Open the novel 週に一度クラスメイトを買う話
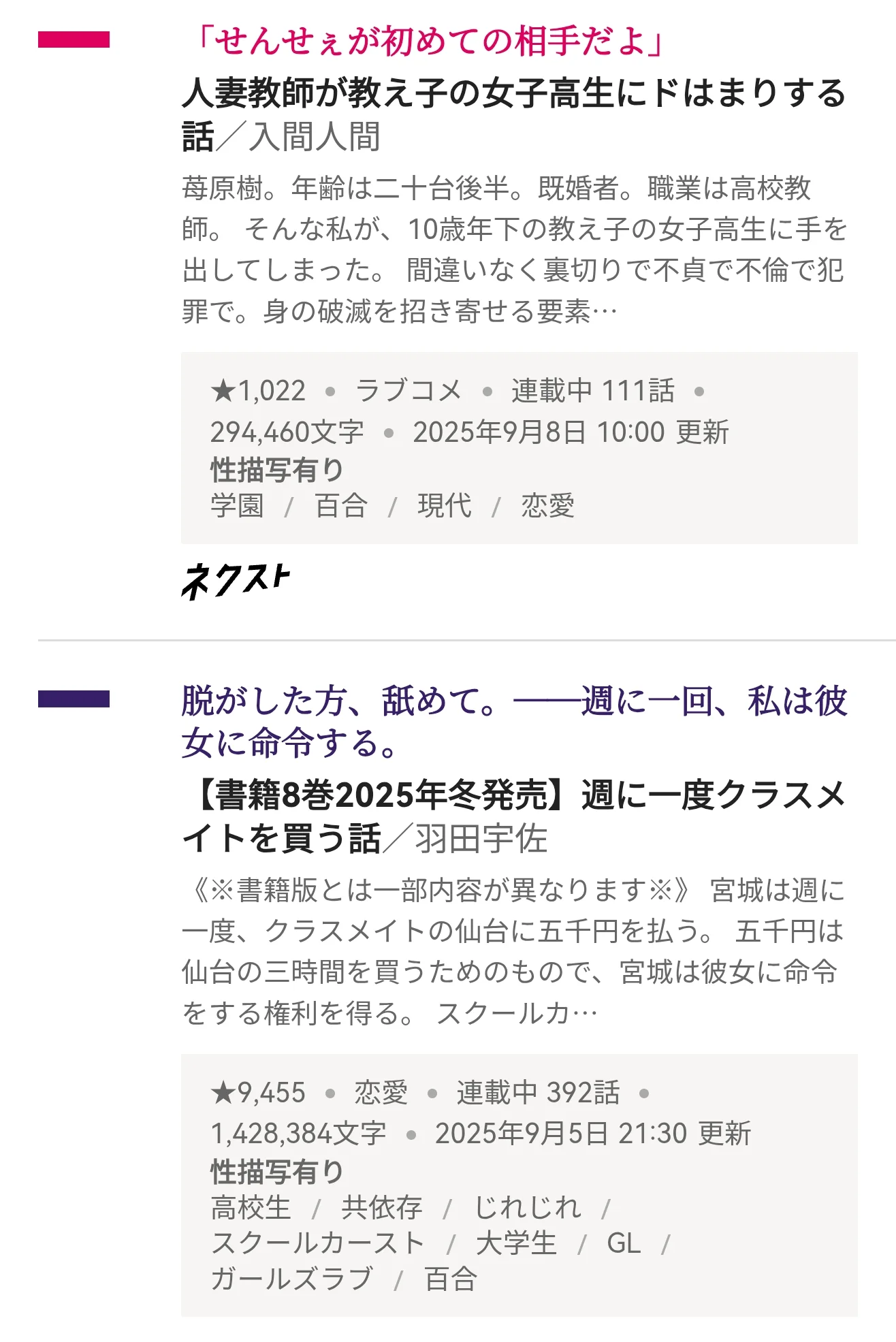The image size is (896, 1342). tap(513, 797)
